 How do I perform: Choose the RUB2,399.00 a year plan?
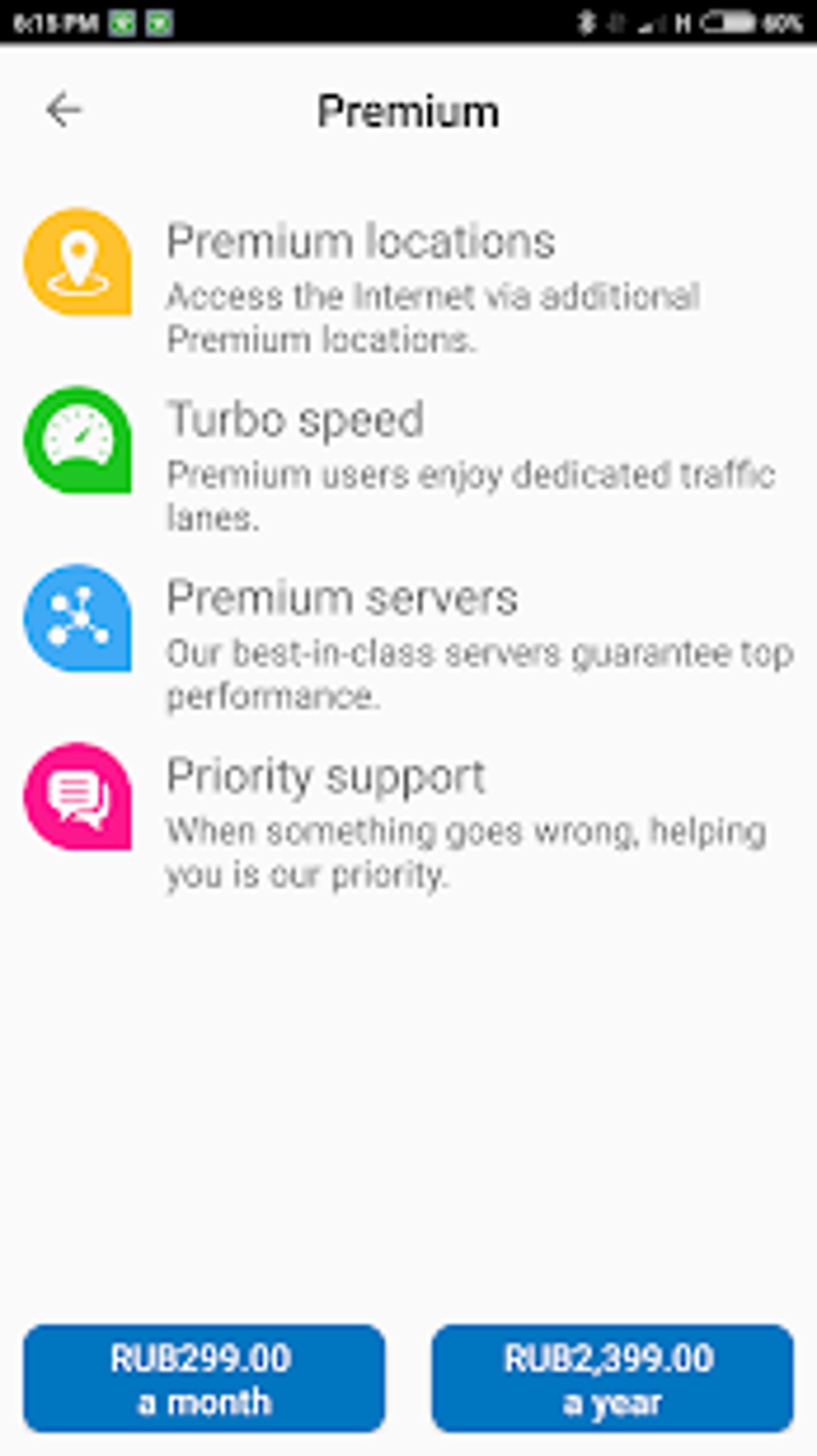click(x=613, y=1378)
